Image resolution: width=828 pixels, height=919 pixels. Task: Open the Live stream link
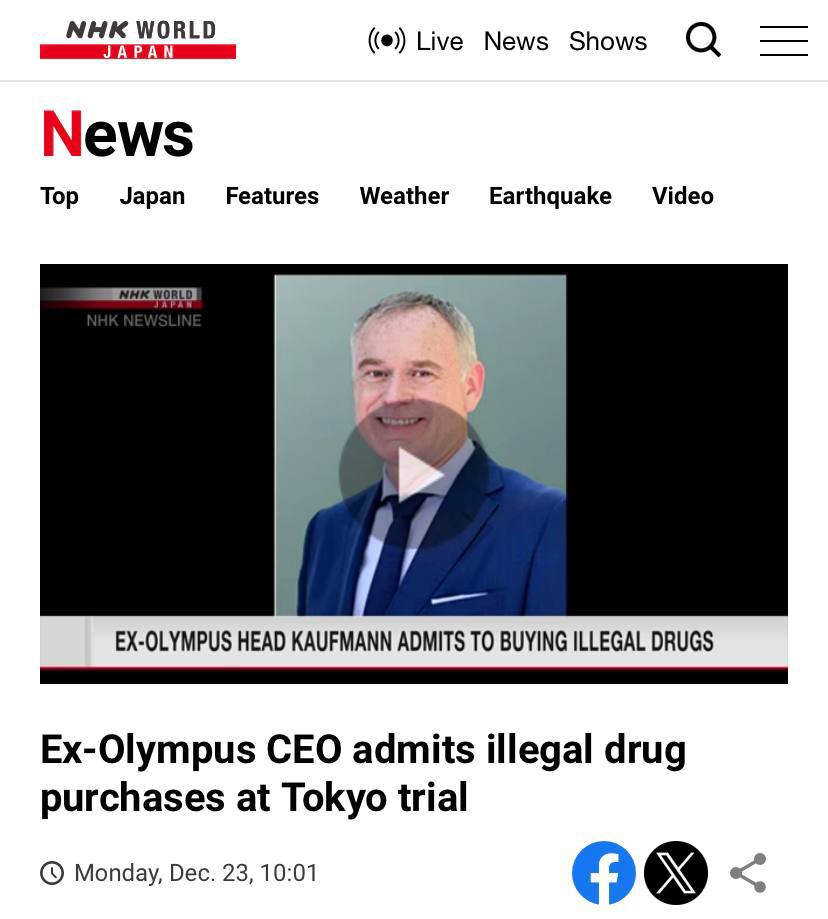(416, 41)
